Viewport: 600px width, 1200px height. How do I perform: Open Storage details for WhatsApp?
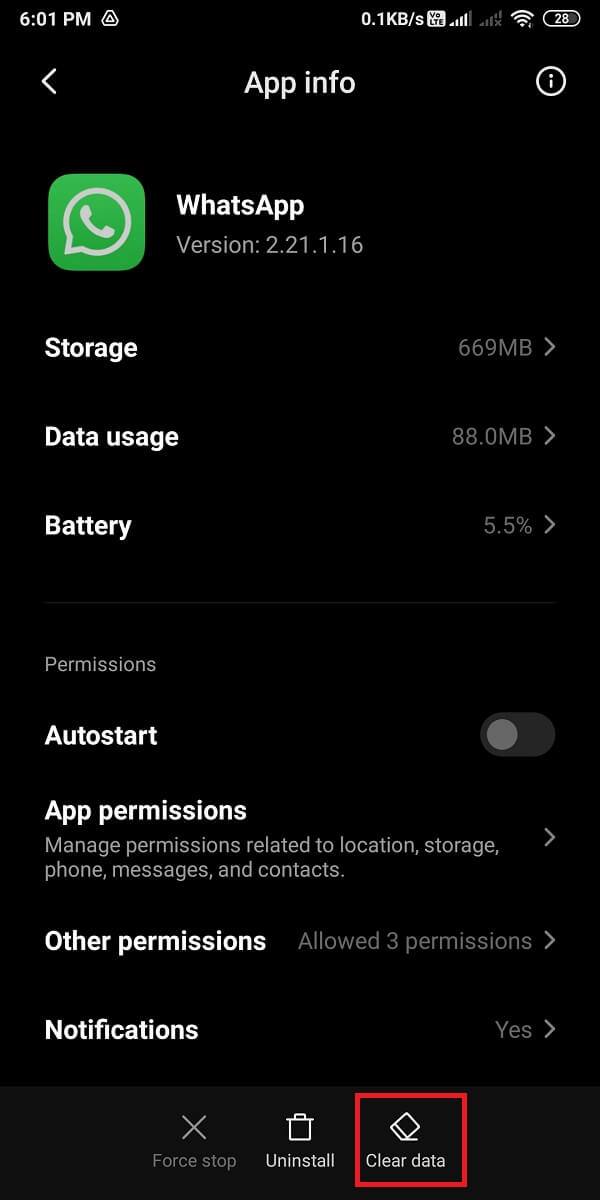click(x=300, y=348)
